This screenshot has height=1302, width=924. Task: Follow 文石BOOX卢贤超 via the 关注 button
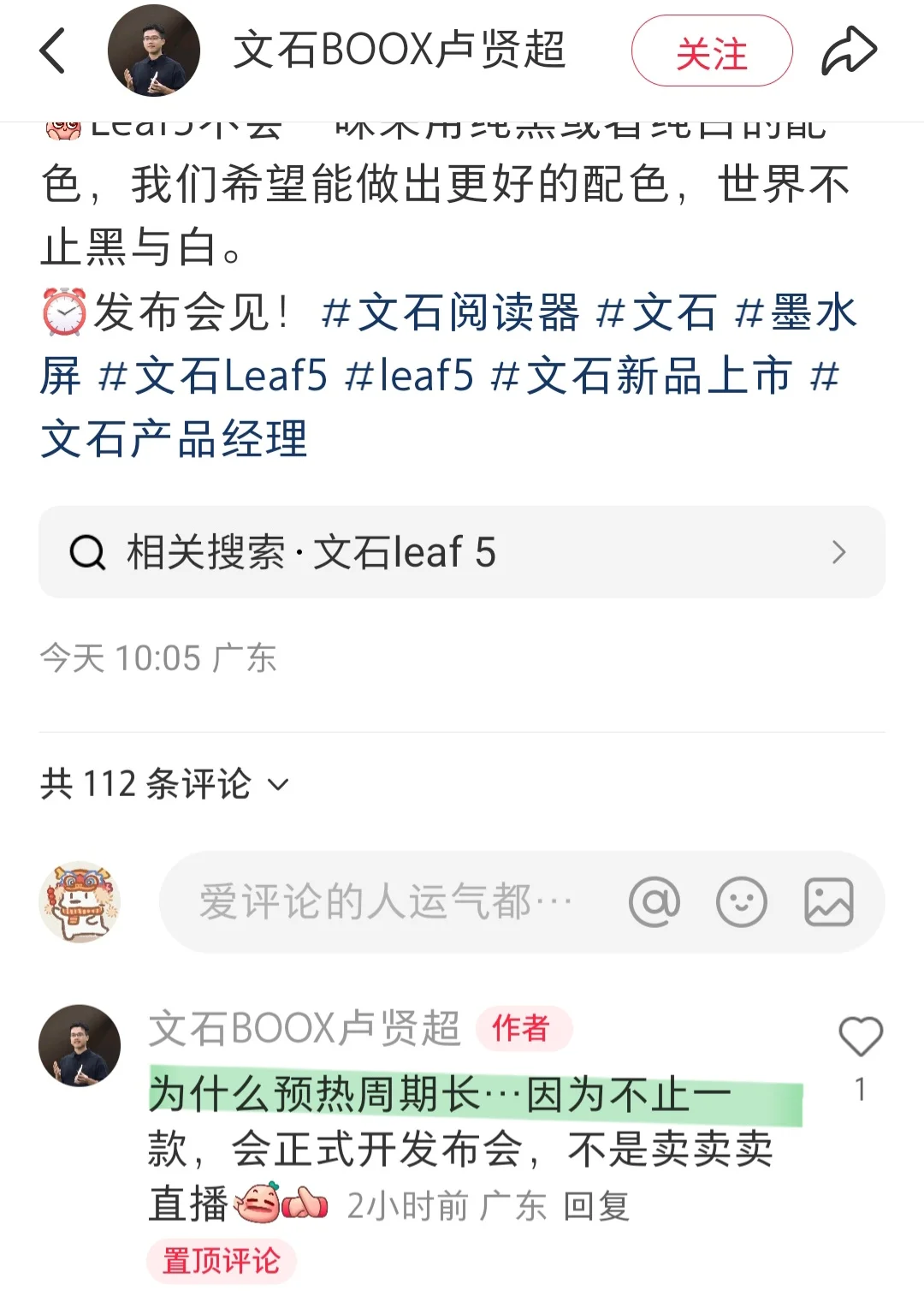711,51
